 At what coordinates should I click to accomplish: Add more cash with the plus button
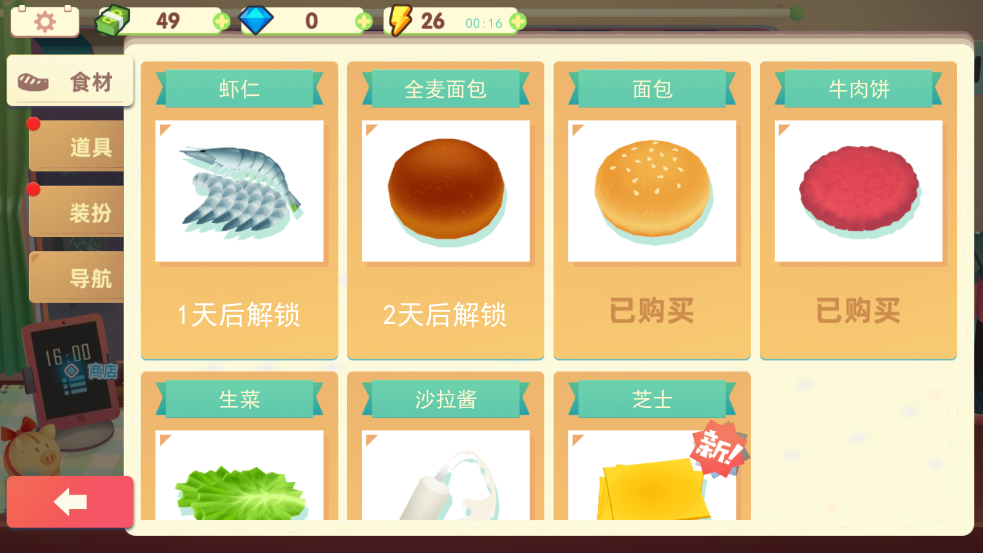(x=221, y=21)
